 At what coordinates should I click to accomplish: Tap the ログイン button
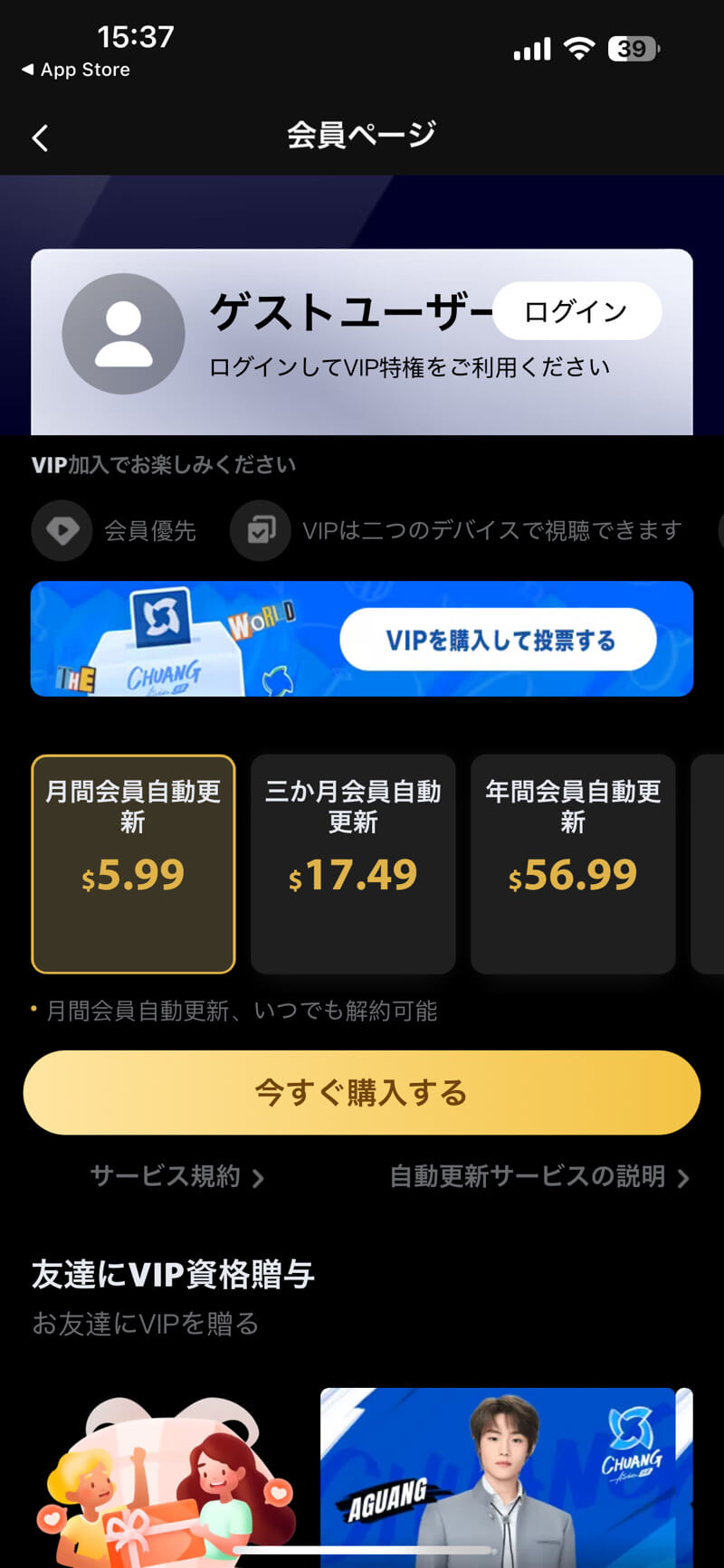(x=576, y=311)
